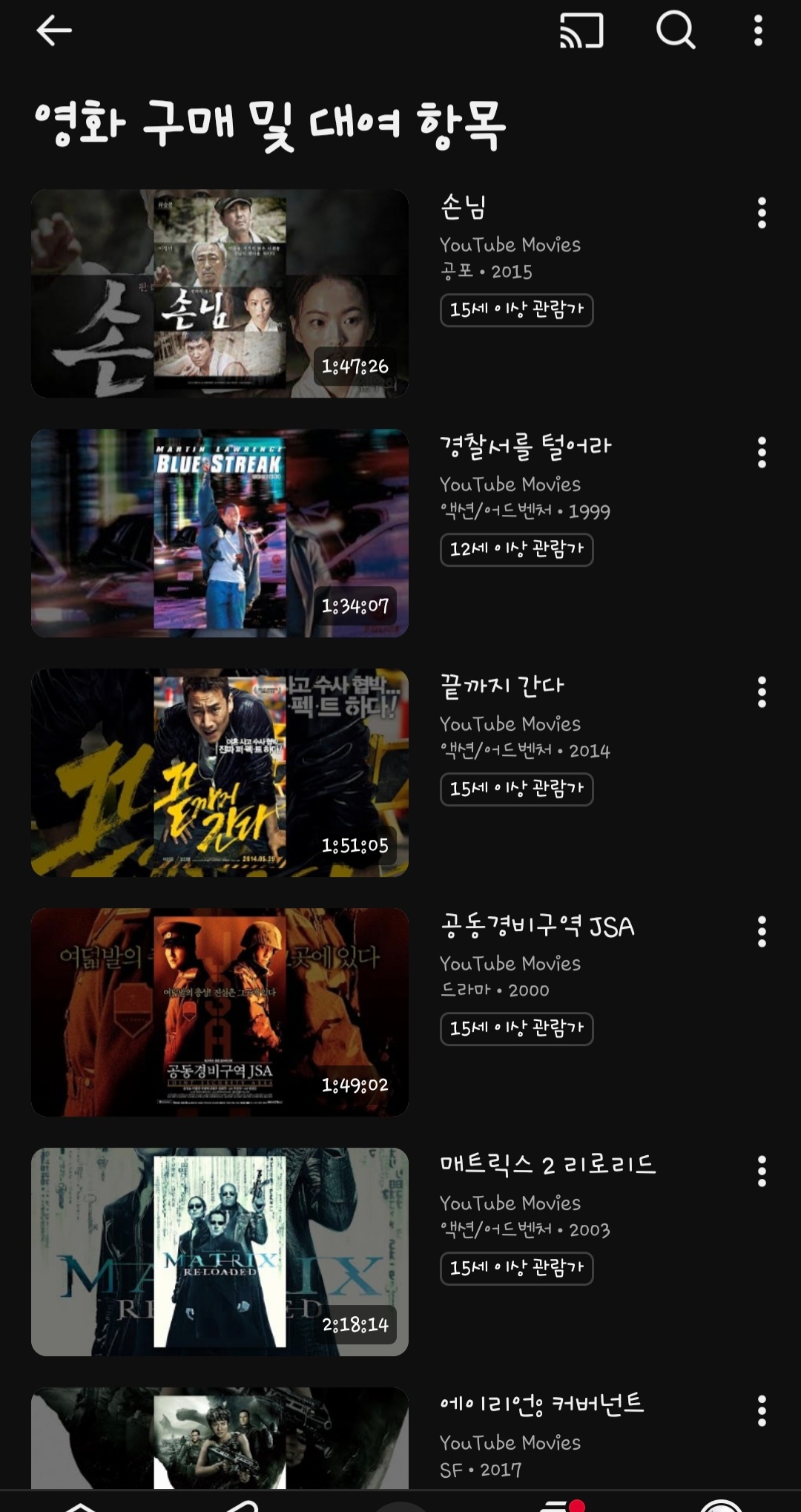Viewport: 801px width, 1512px height.
Task: Open 매트릭스 2 리로리드 movie
Action: click(x=220, y=1252)
